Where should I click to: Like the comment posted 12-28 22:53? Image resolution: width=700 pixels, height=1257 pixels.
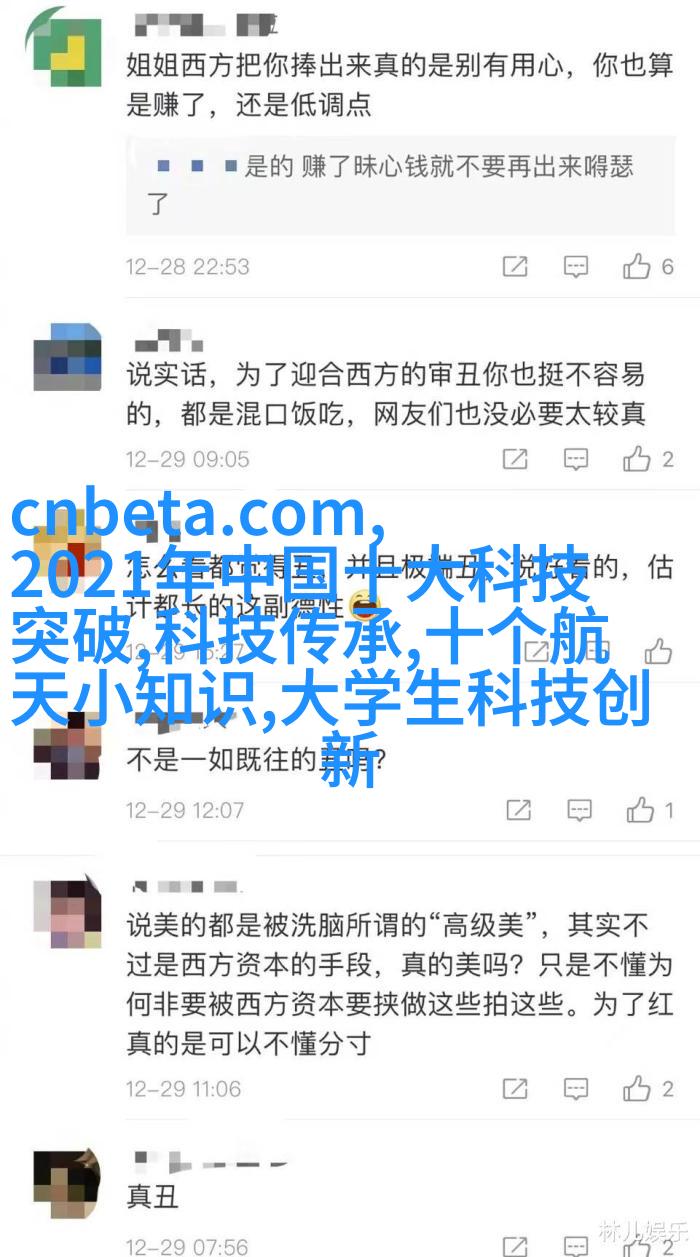(637, 266)
